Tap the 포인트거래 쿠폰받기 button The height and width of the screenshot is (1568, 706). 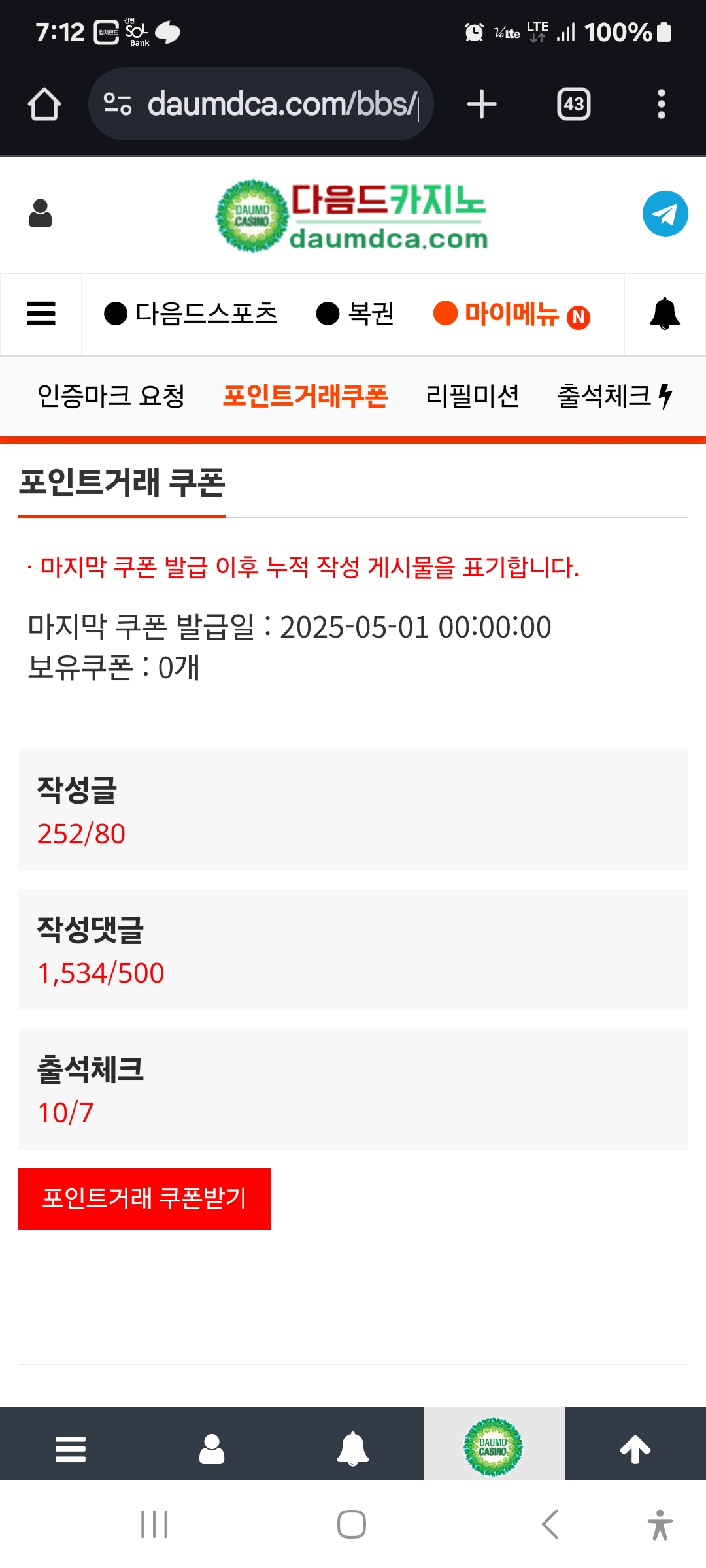(144, 1199)
